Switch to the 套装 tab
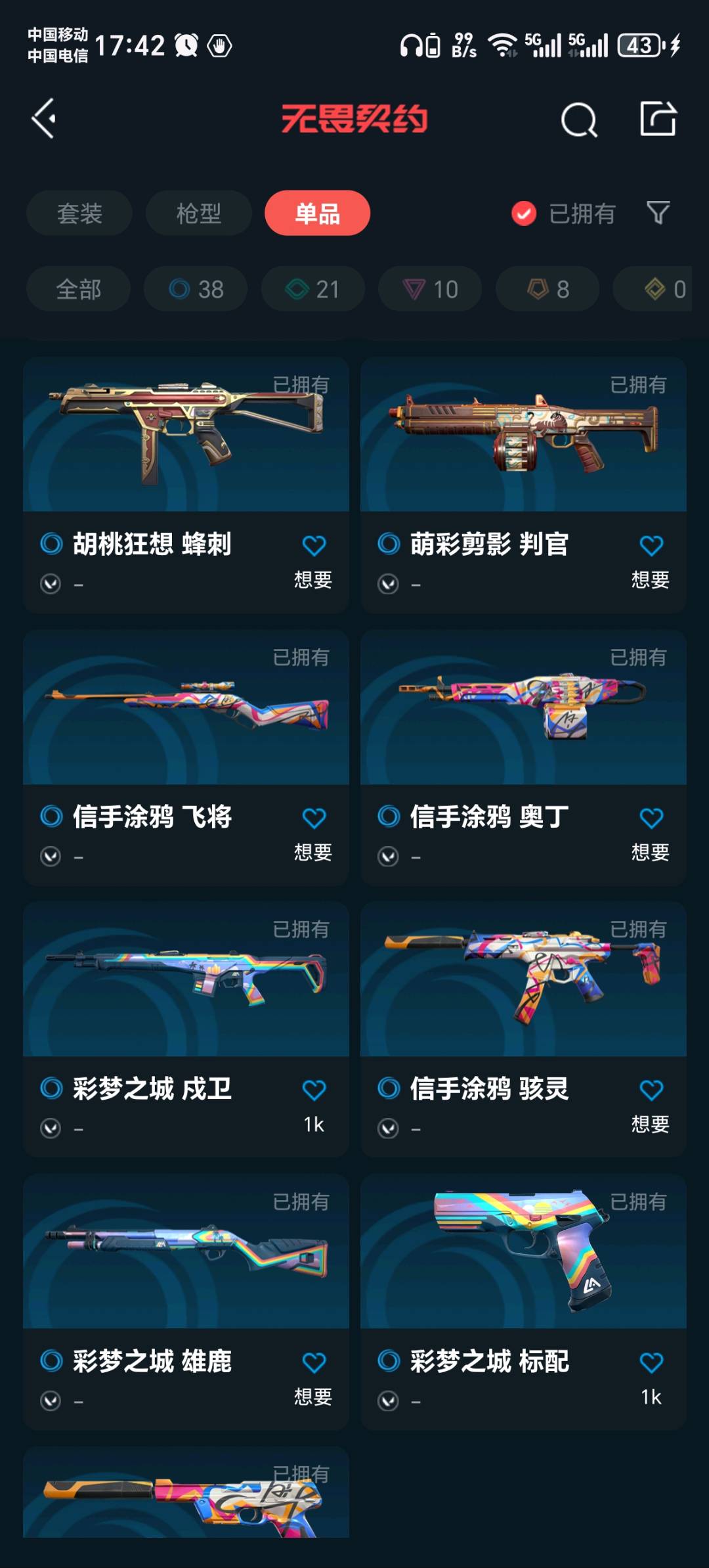 79,213
